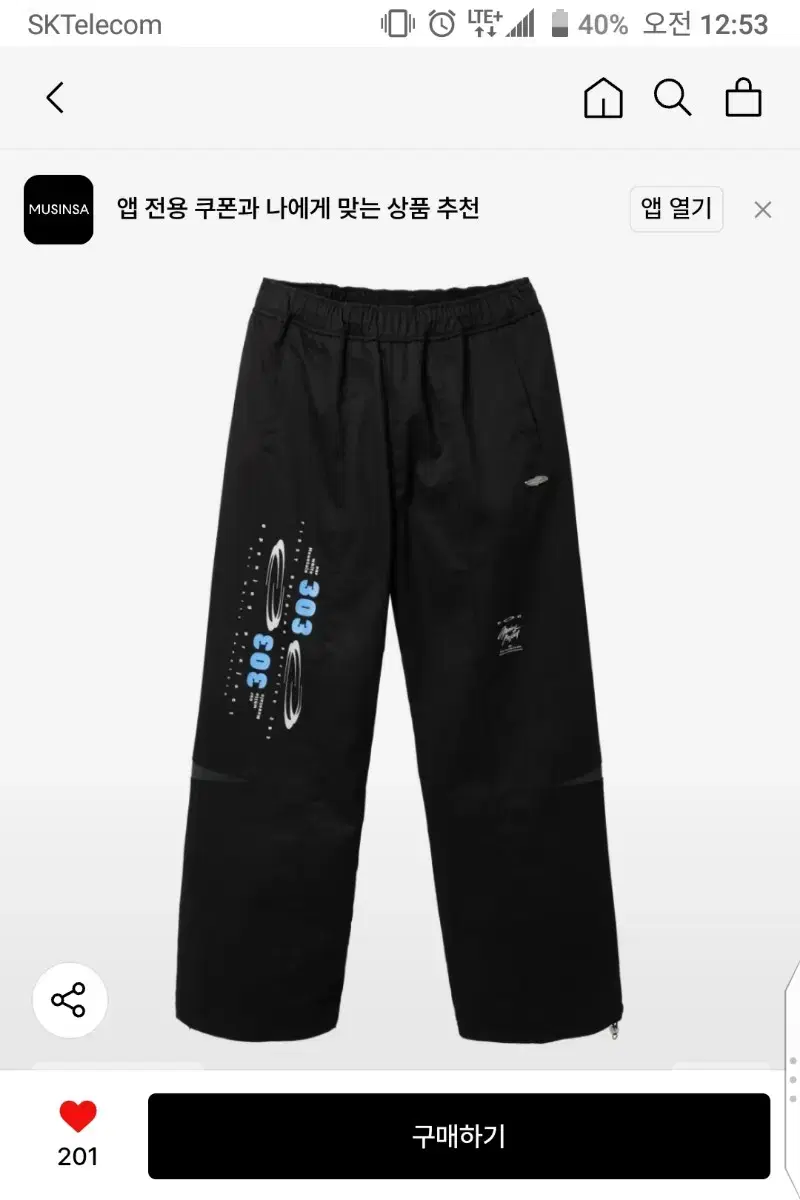The height and width of the screenshot is (1200, 800).
Task: Dismiss the MUSINSA banner with the X
Action: pyautogui.click(x=763, y=210)
